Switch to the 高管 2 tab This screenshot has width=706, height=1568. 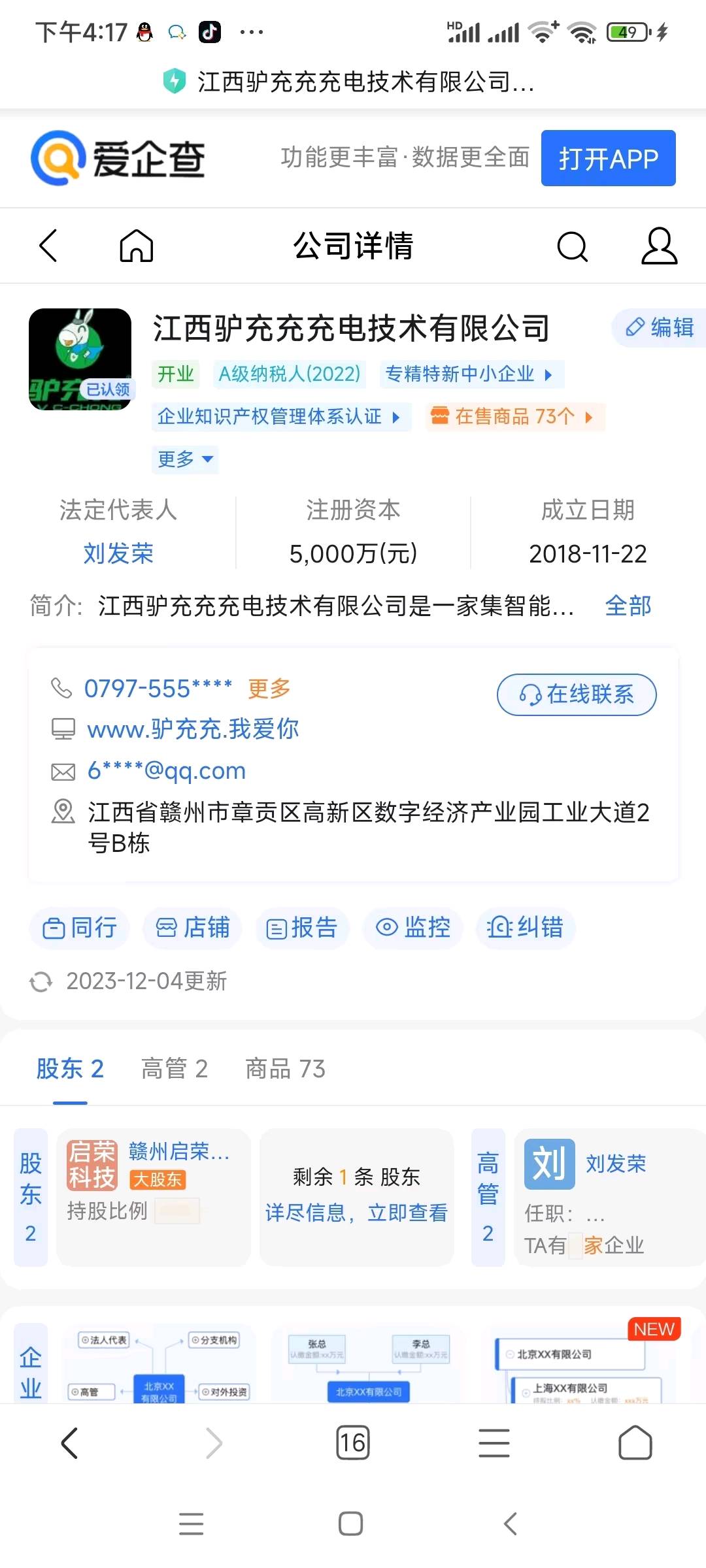(x=174, y=1070)
